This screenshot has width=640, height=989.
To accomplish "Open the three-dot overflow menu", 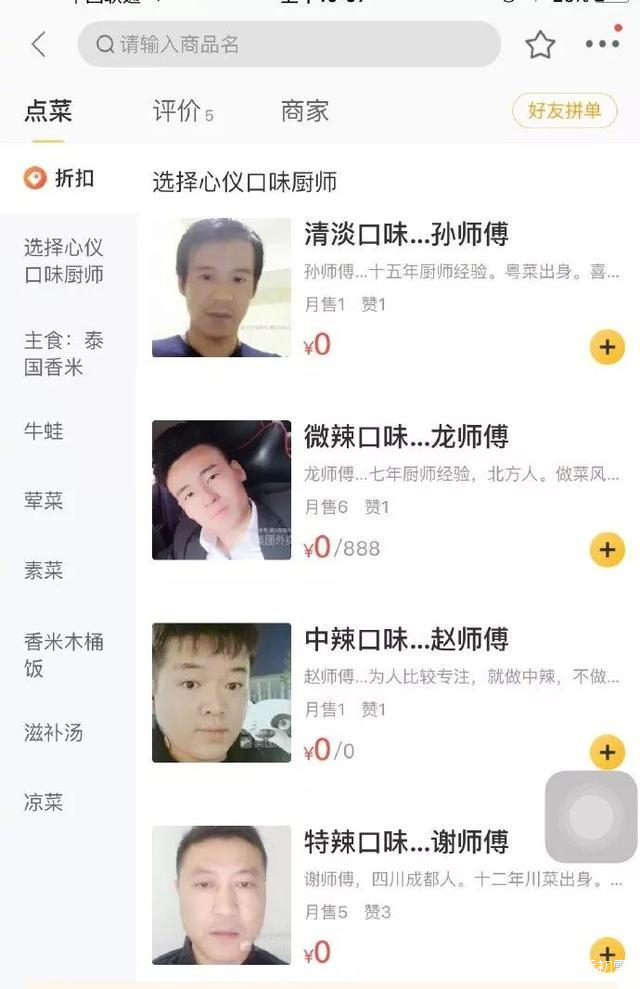I will click(x=602, y=44).
